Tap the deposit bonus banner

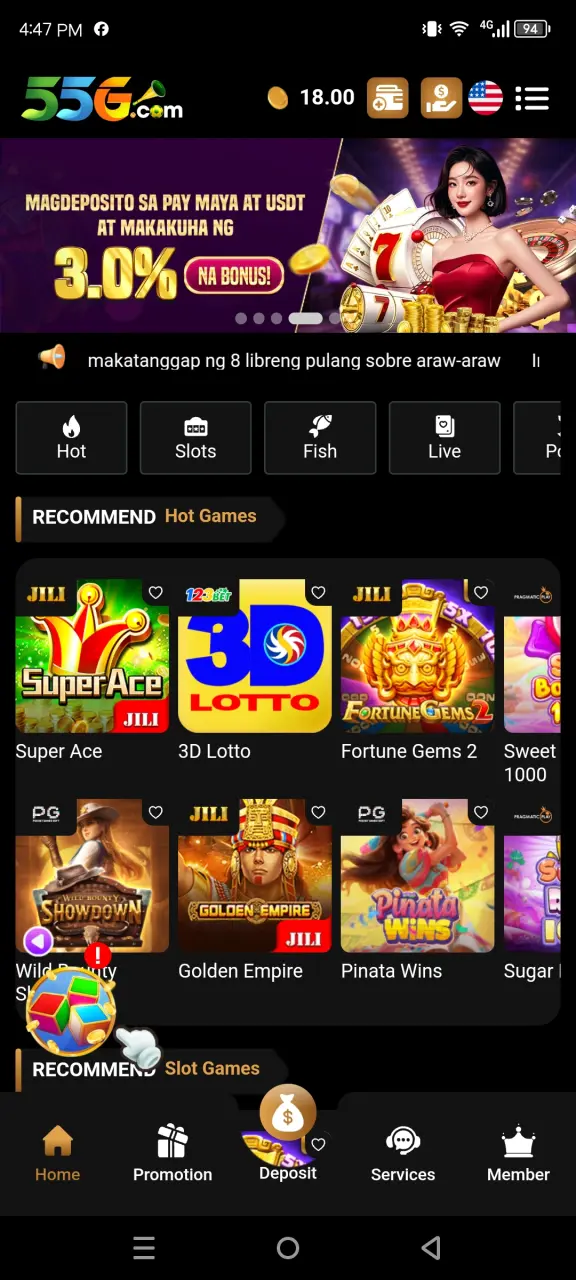click(x=288, y=235)
